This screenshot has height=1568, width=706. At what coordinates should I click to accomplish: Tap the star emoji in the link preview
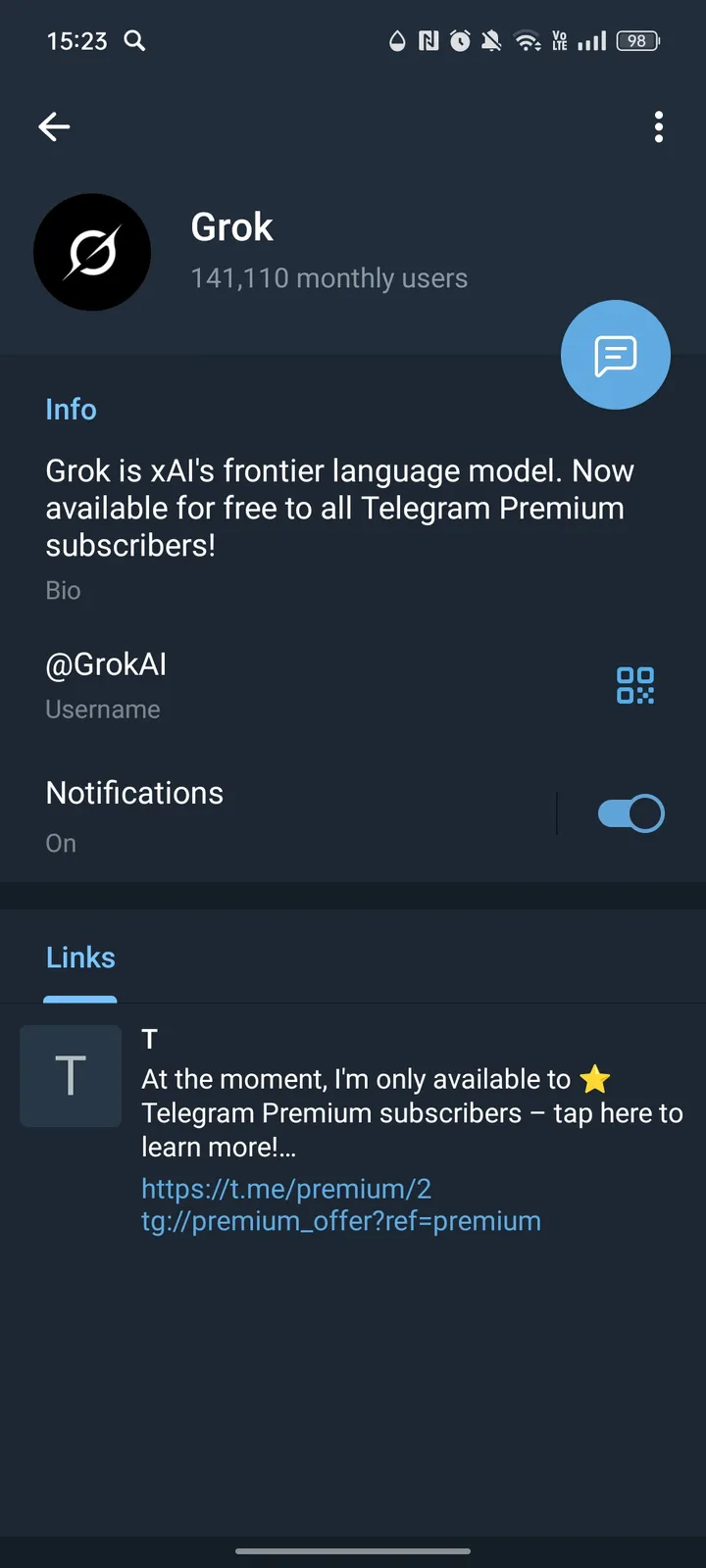pyautogui.click(x=595, y=1078)
